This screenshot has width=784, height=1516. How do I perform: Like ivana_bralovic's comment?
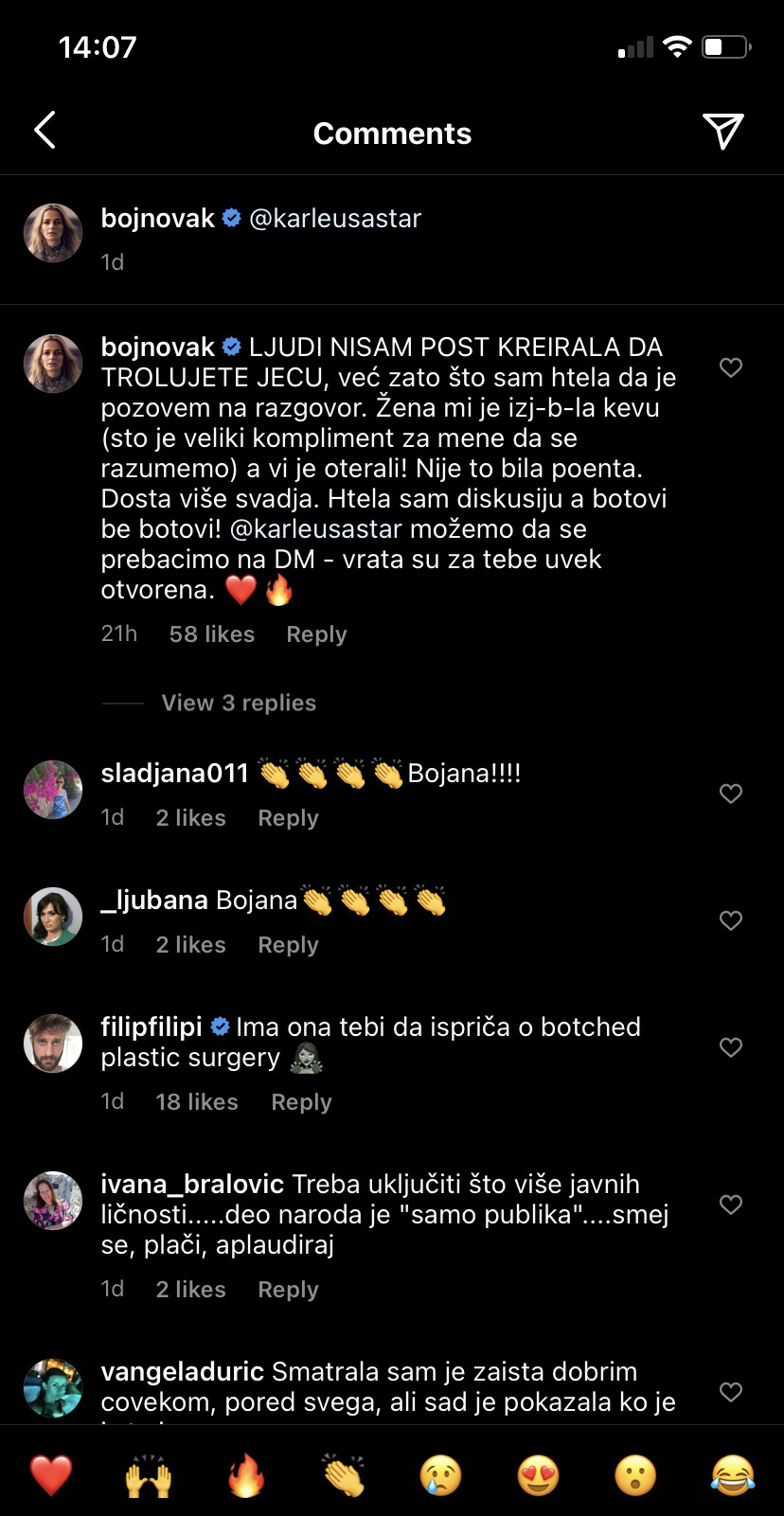[730, 1204]
